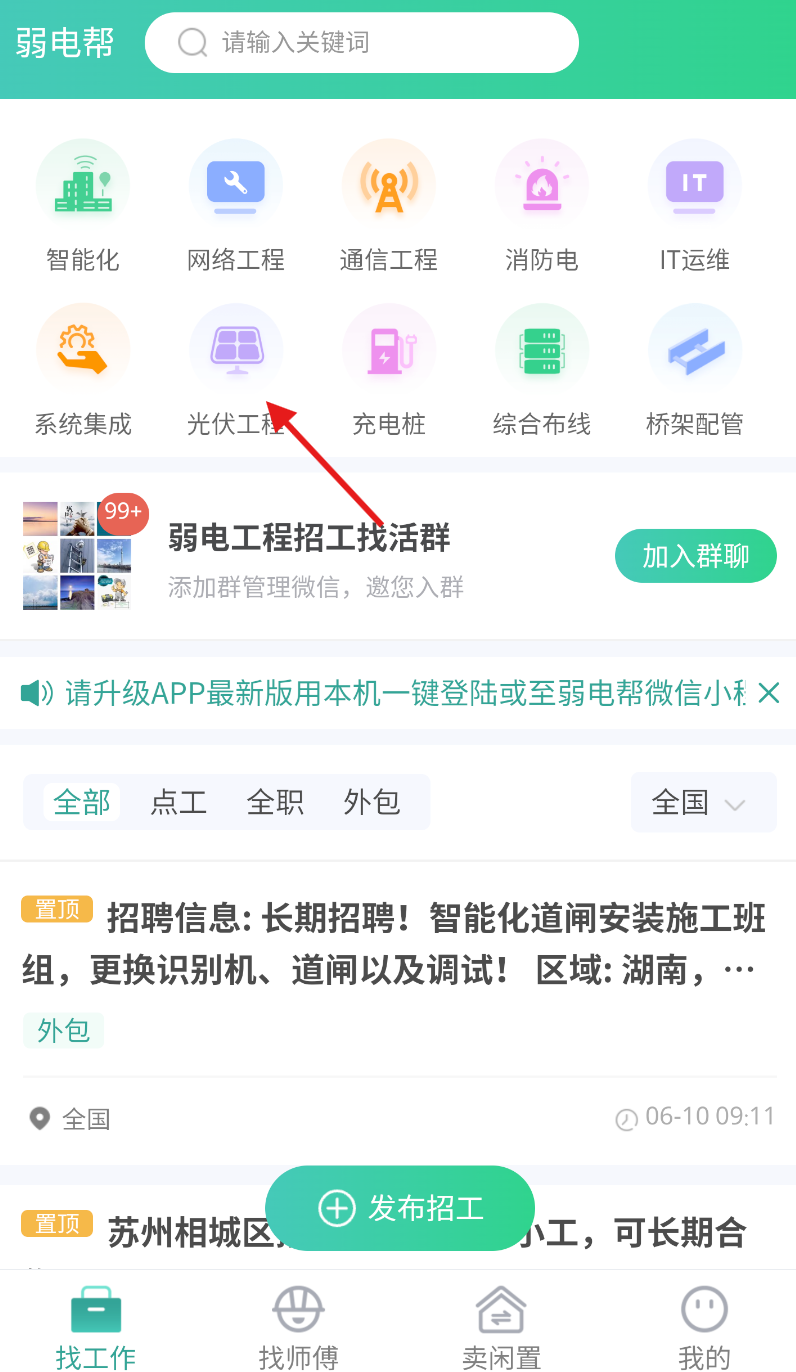Screen dimensions: 796x1372
Task: Switch to the 点工 filter tab
Action: tap(179, 802)
